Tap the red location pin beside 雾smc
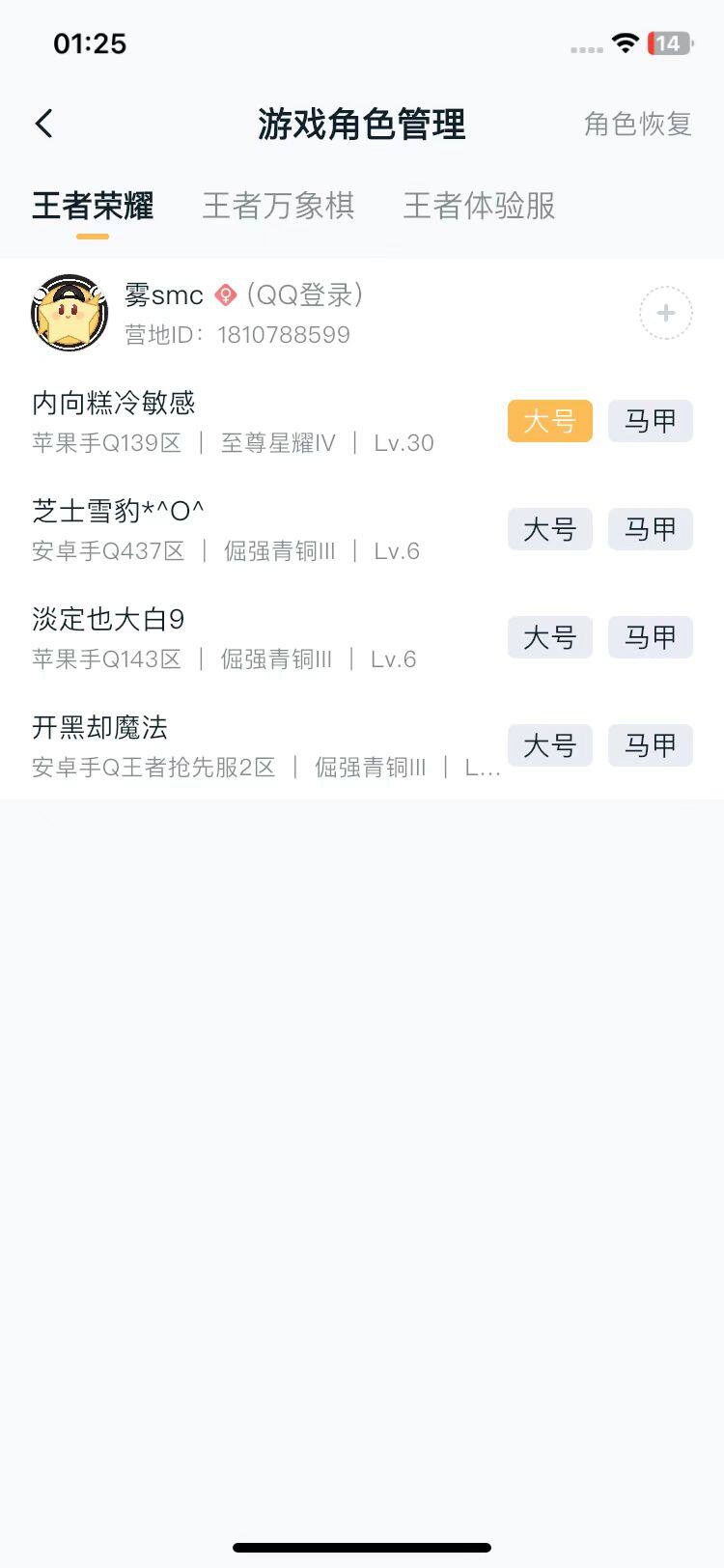The height and width of the screenshot is (1568, 724). click(x=225, y=295)
